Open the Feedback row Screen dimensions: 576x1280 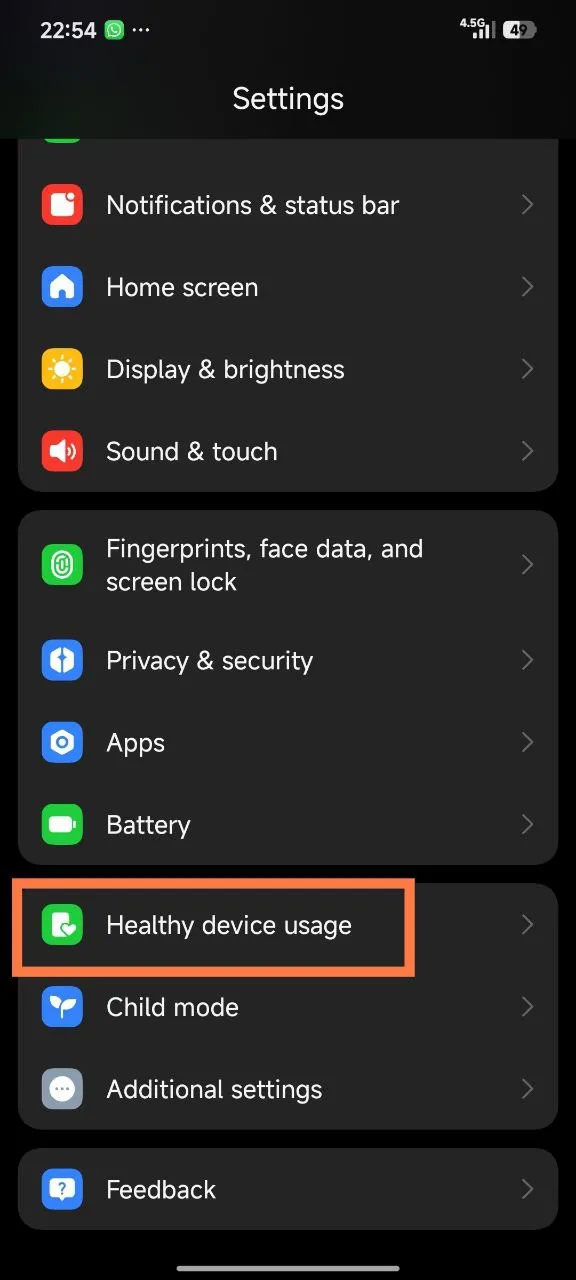[288, 1189]
